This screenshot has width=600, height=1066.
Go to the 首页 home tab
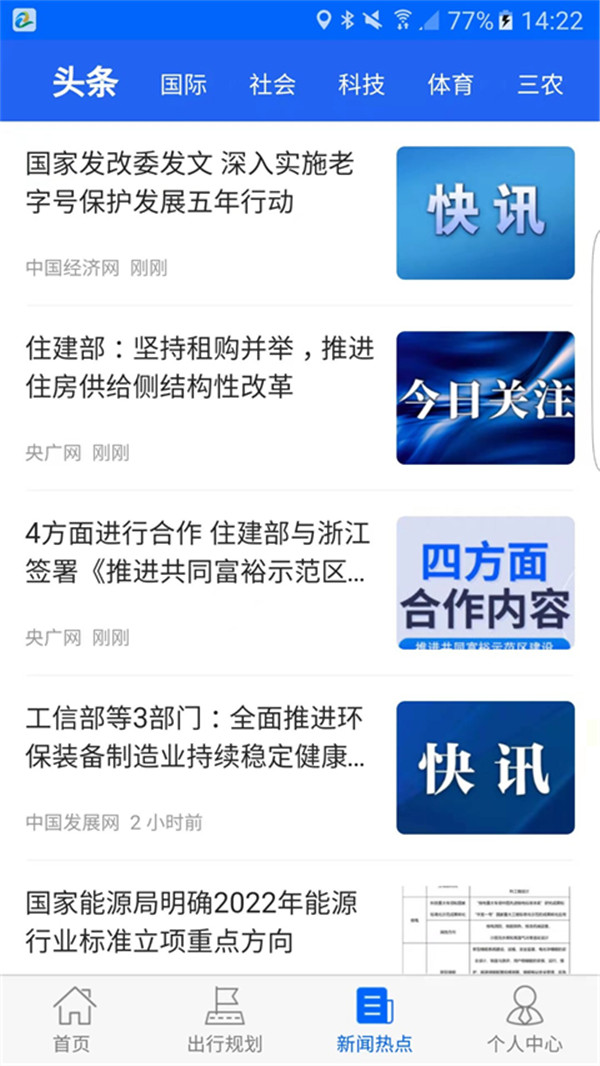pos(72,1020)
